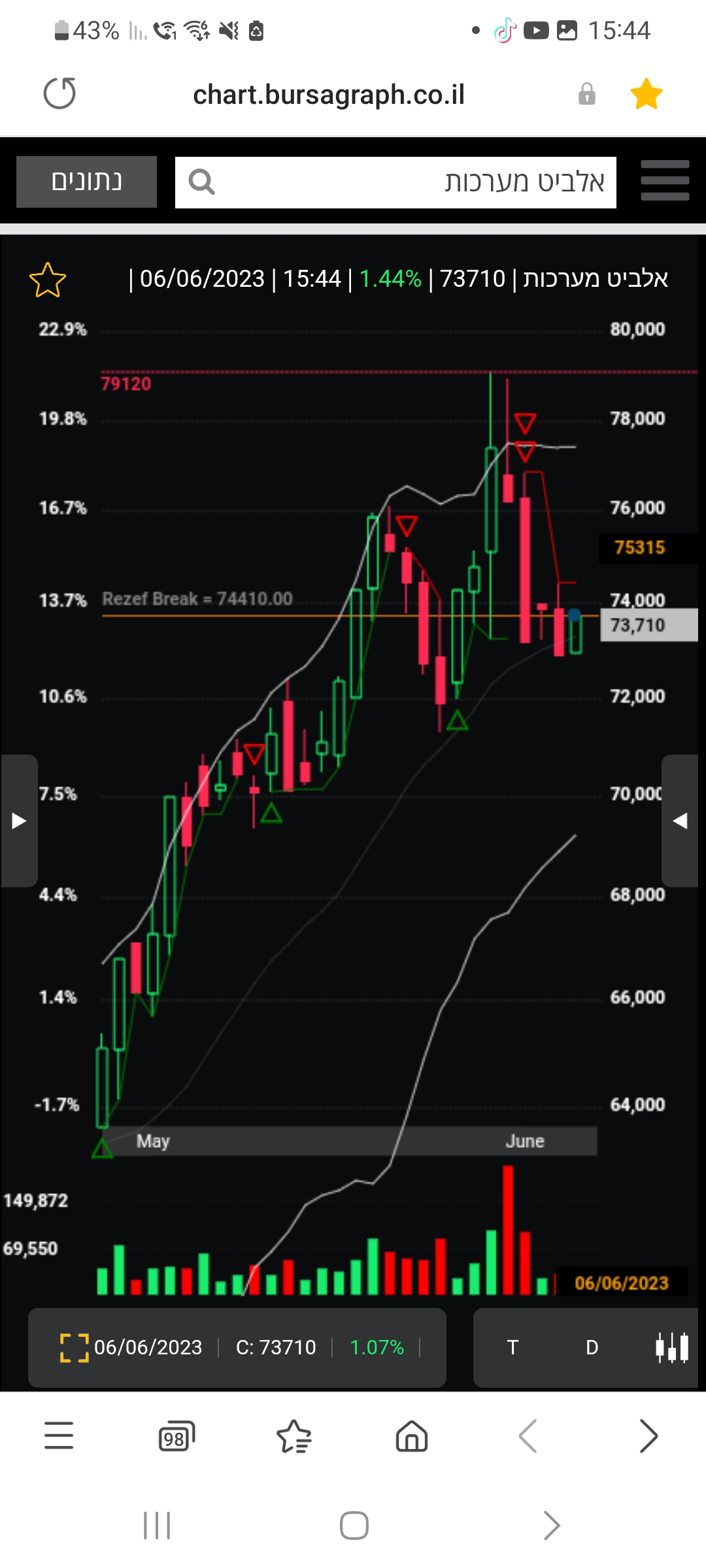Screen dimensions: 706x1568
Task: Tap the yellow bookmark star in address bar
Action: pyautogui.click(x=646, y=94)
